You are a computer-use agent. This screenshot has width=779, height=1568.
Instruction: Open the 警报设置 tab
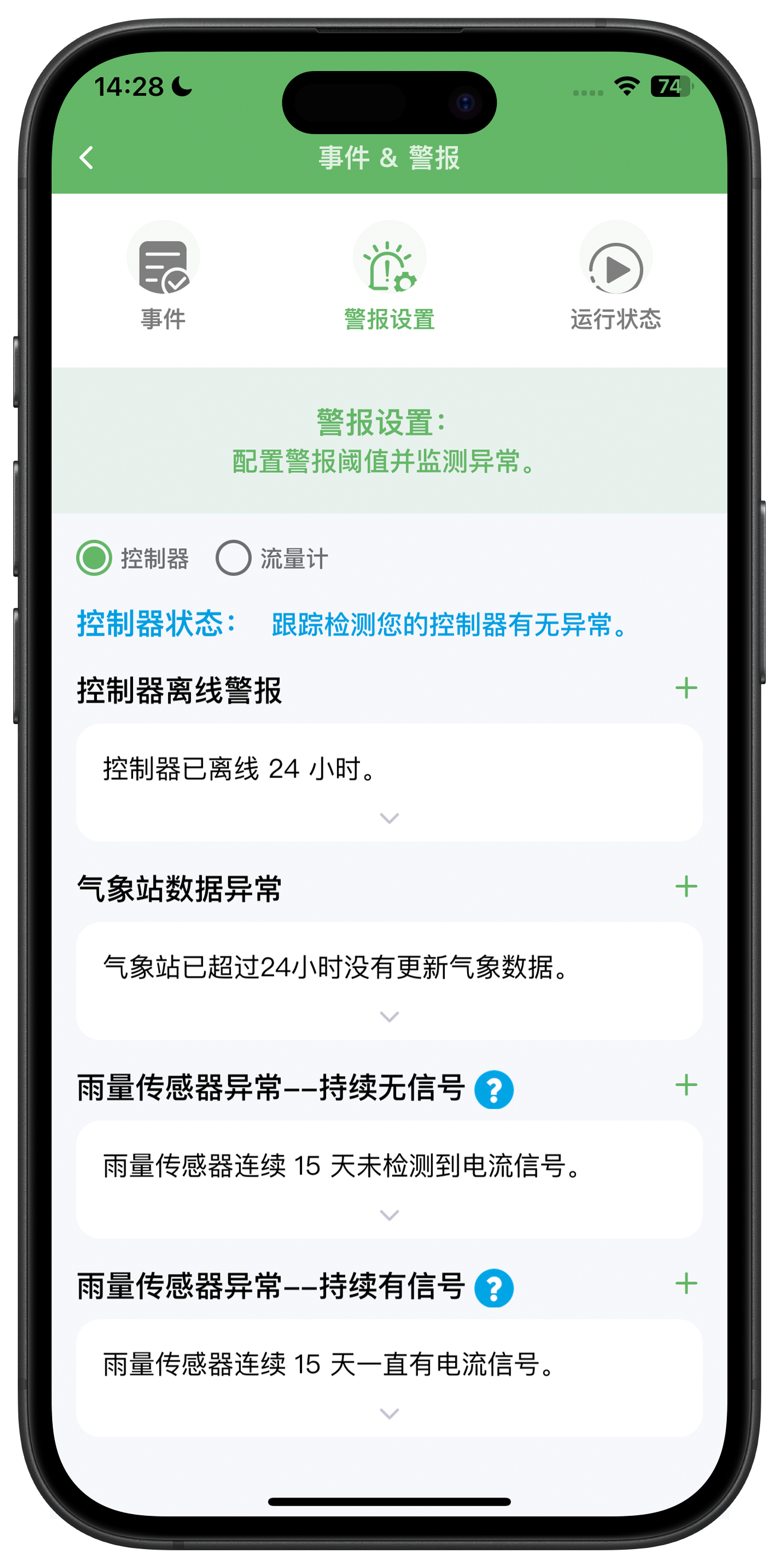390,276
